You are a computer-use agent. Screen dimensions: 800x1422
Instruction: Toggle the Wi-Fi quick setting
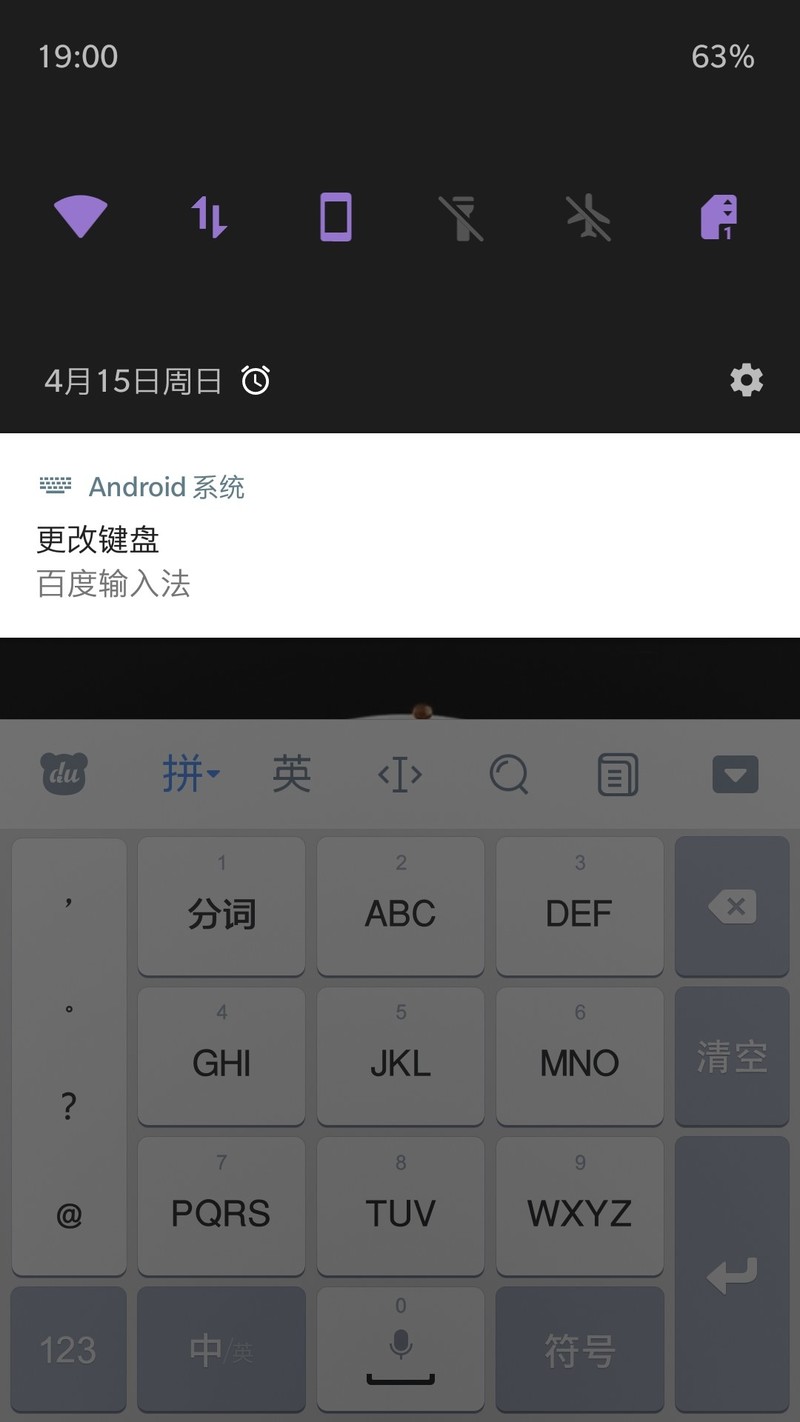tap(80, 216)
